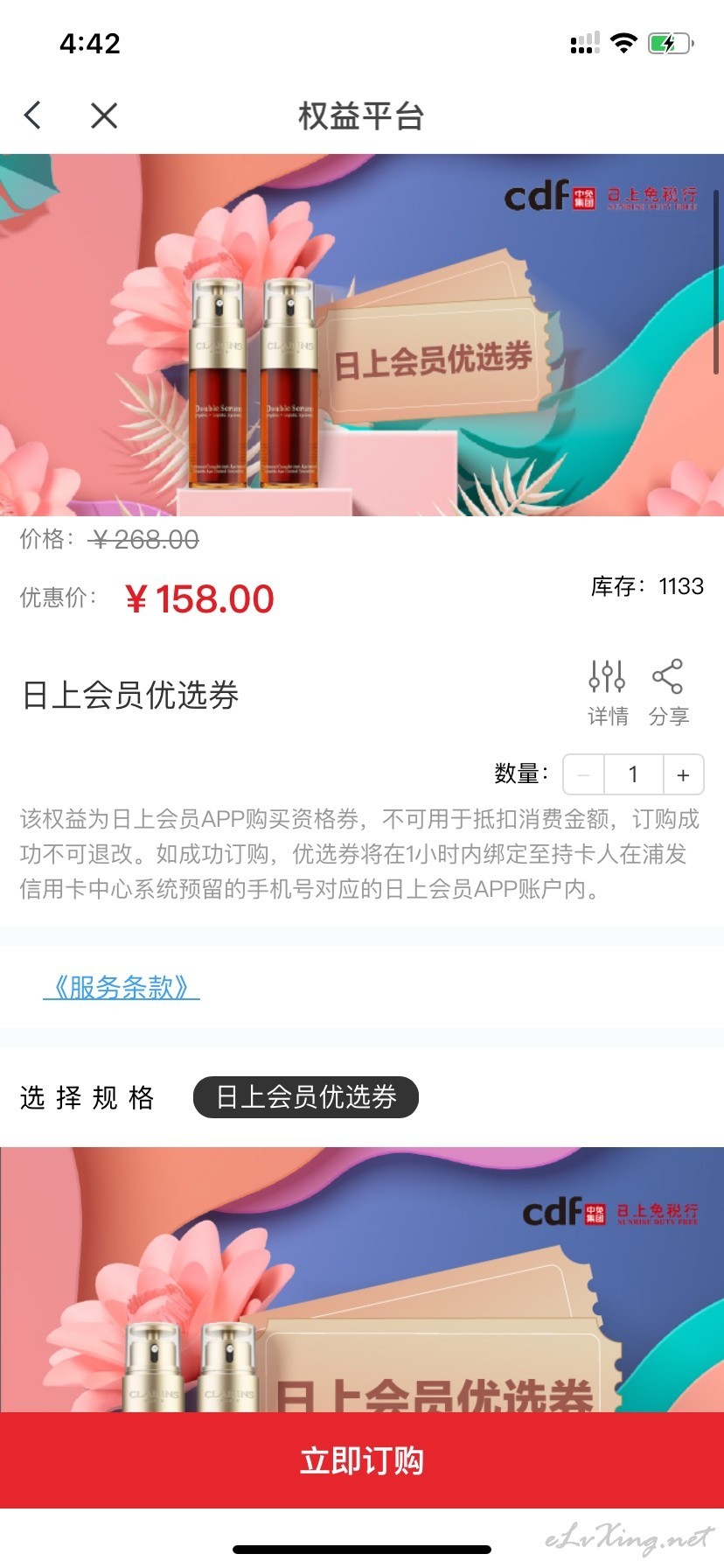
Task: Go back to the previous page
Action: click(x=33, y=115)
